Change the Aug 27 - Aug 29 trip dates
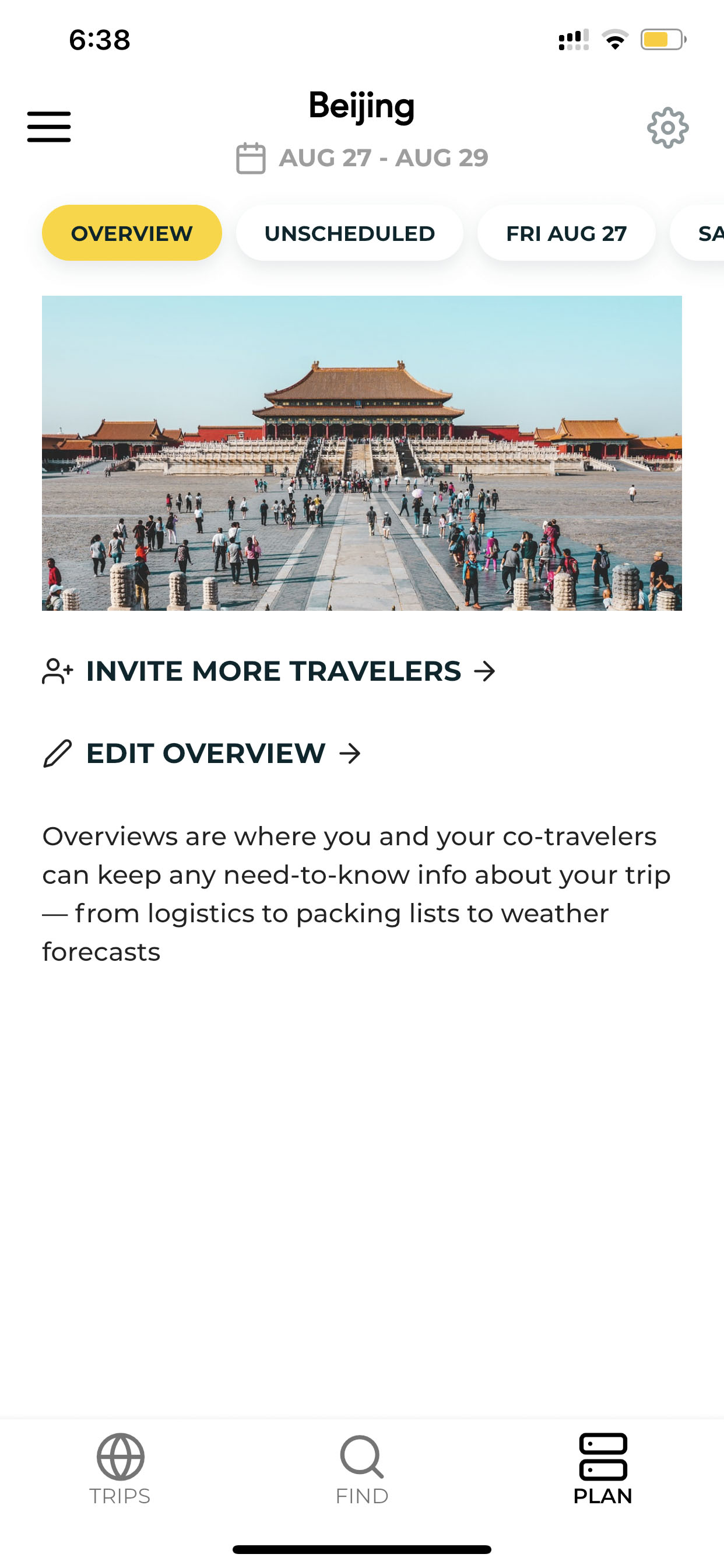Screen dimensions: 724x1568 pos(362,158)
